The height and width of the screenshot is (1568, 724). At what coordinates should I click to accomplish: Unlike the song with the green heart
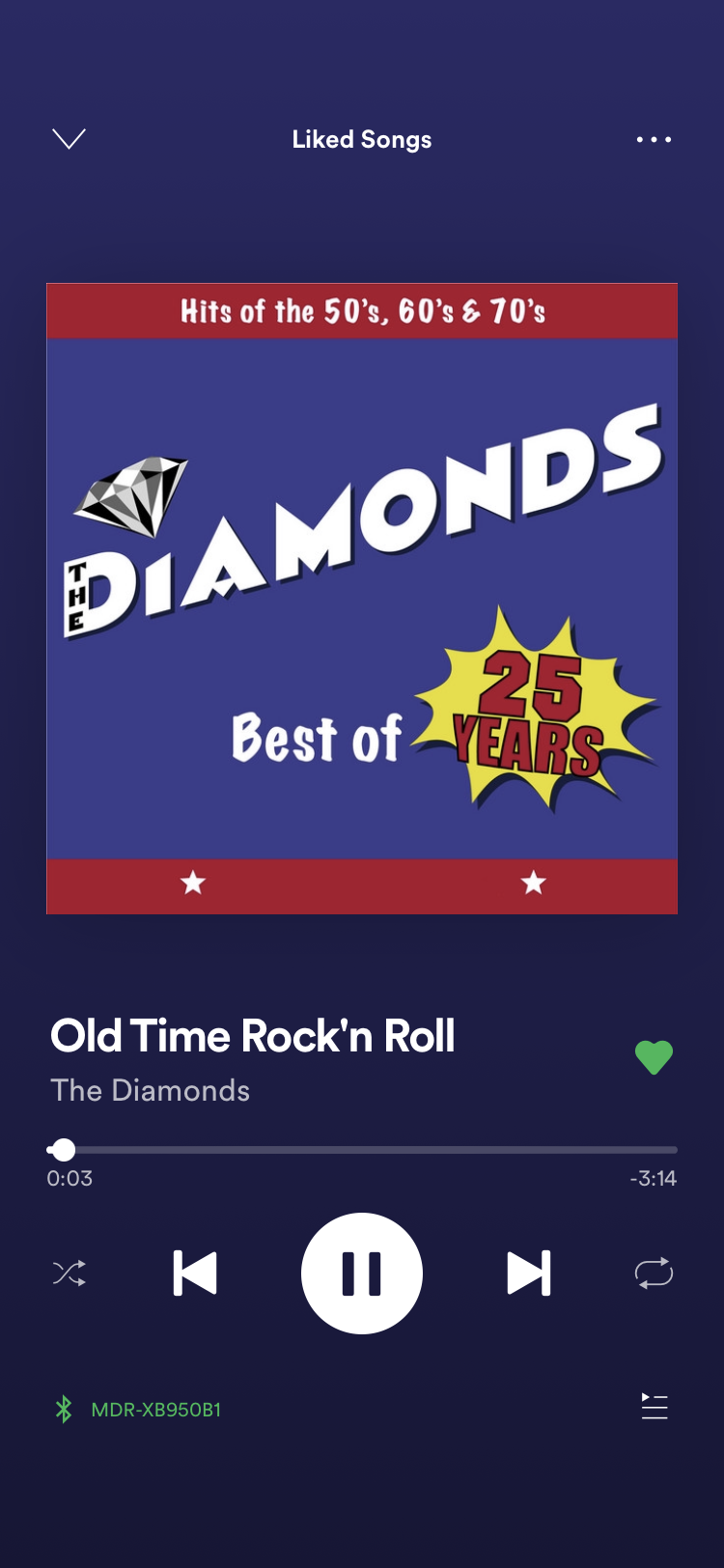pyautogui.click(x=654, y=1057)
